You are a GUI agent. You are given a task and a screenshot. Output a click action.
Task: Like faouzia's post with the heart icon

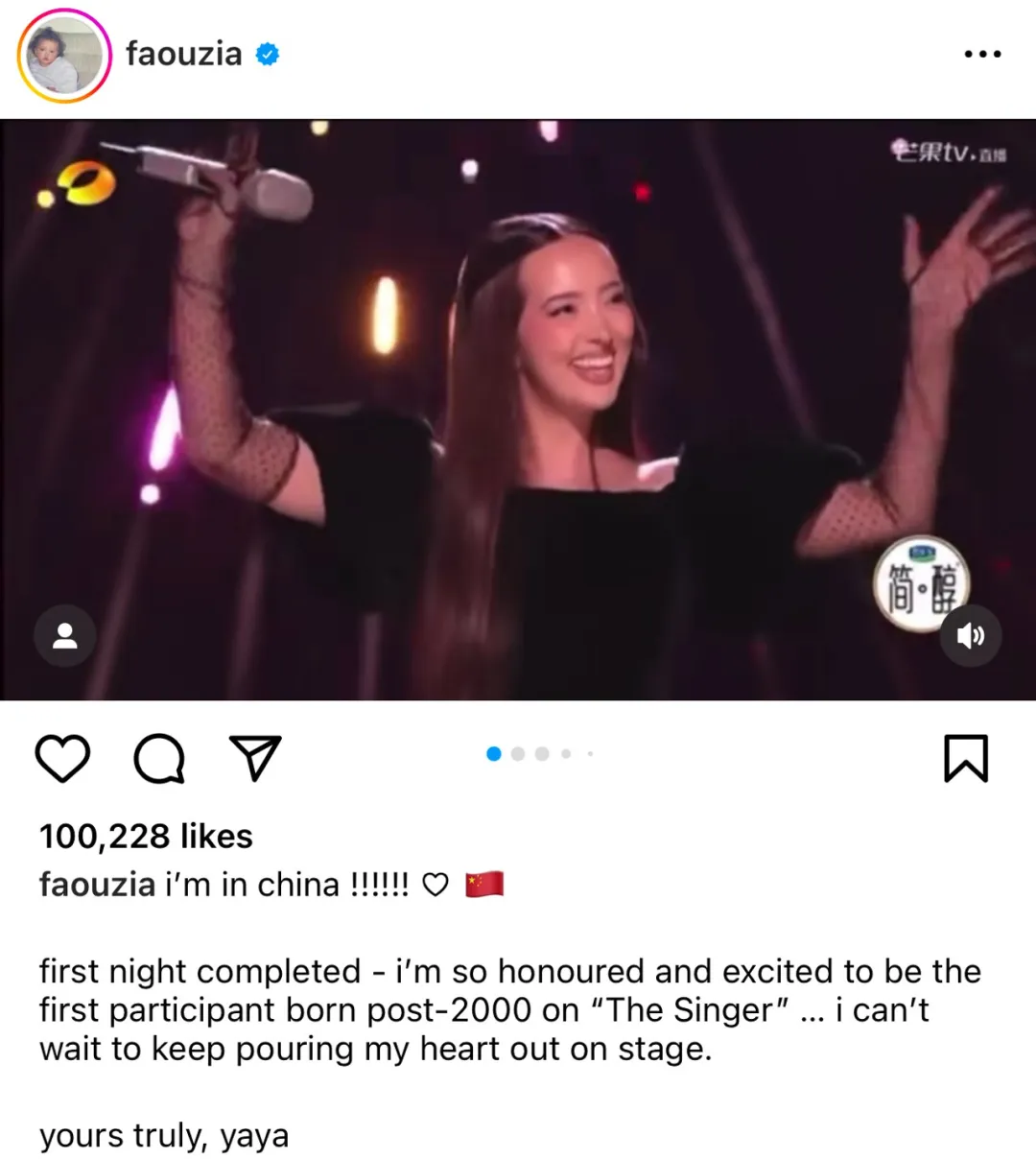click(x=62, y=758)
